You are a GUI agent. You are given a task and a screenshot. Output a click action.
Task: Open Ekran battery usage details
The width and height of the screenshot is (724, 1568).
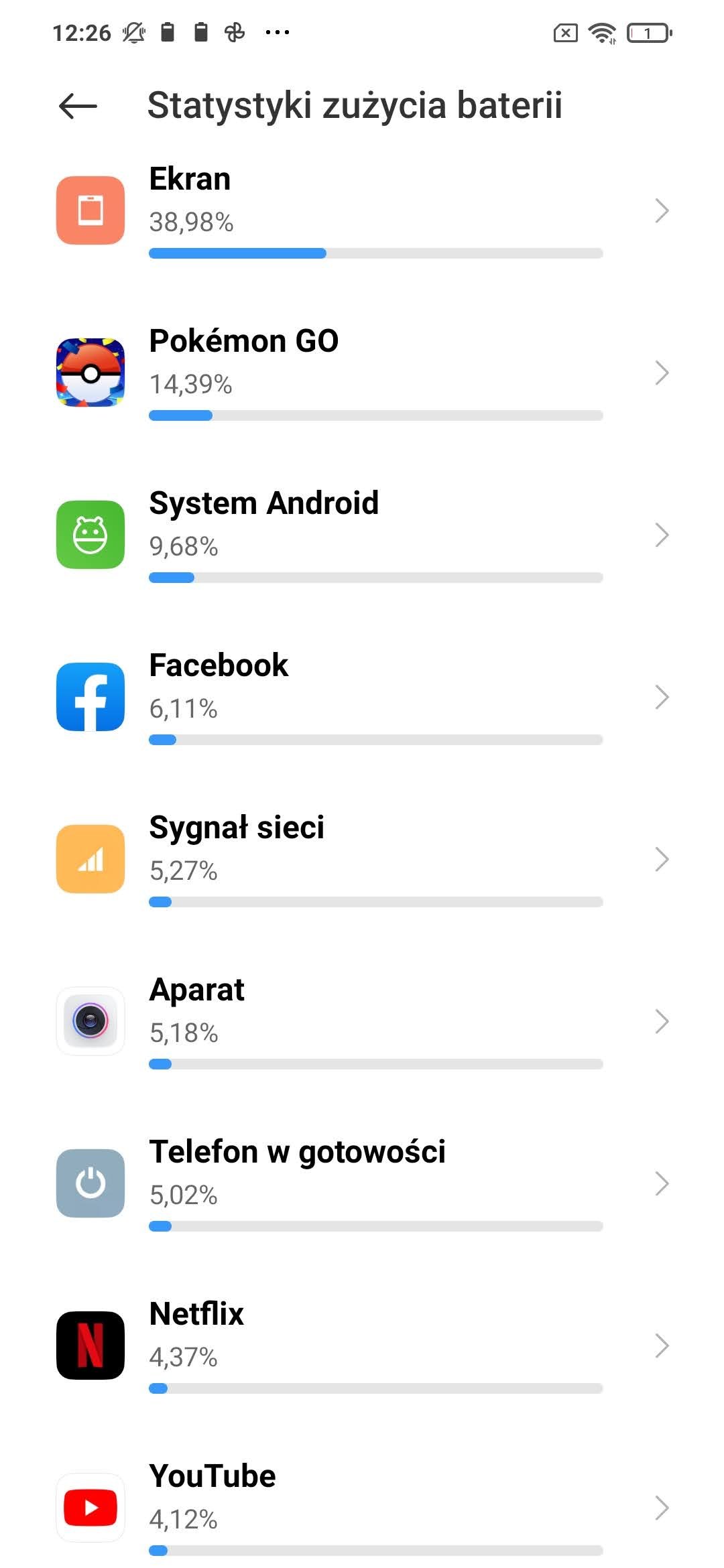pos(362,210)
